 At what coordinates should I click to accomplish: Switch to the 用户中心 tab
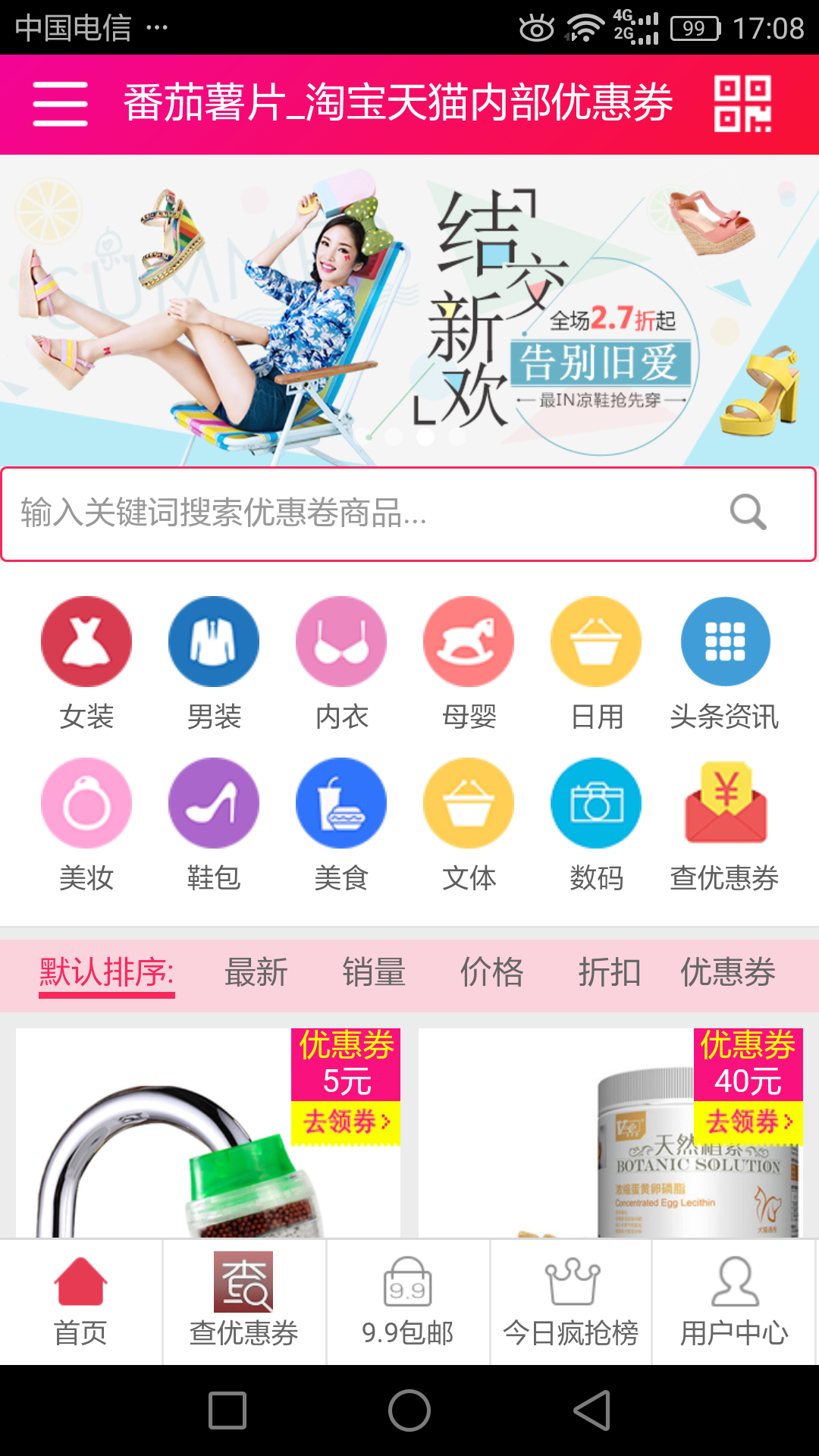point(734,1302)
